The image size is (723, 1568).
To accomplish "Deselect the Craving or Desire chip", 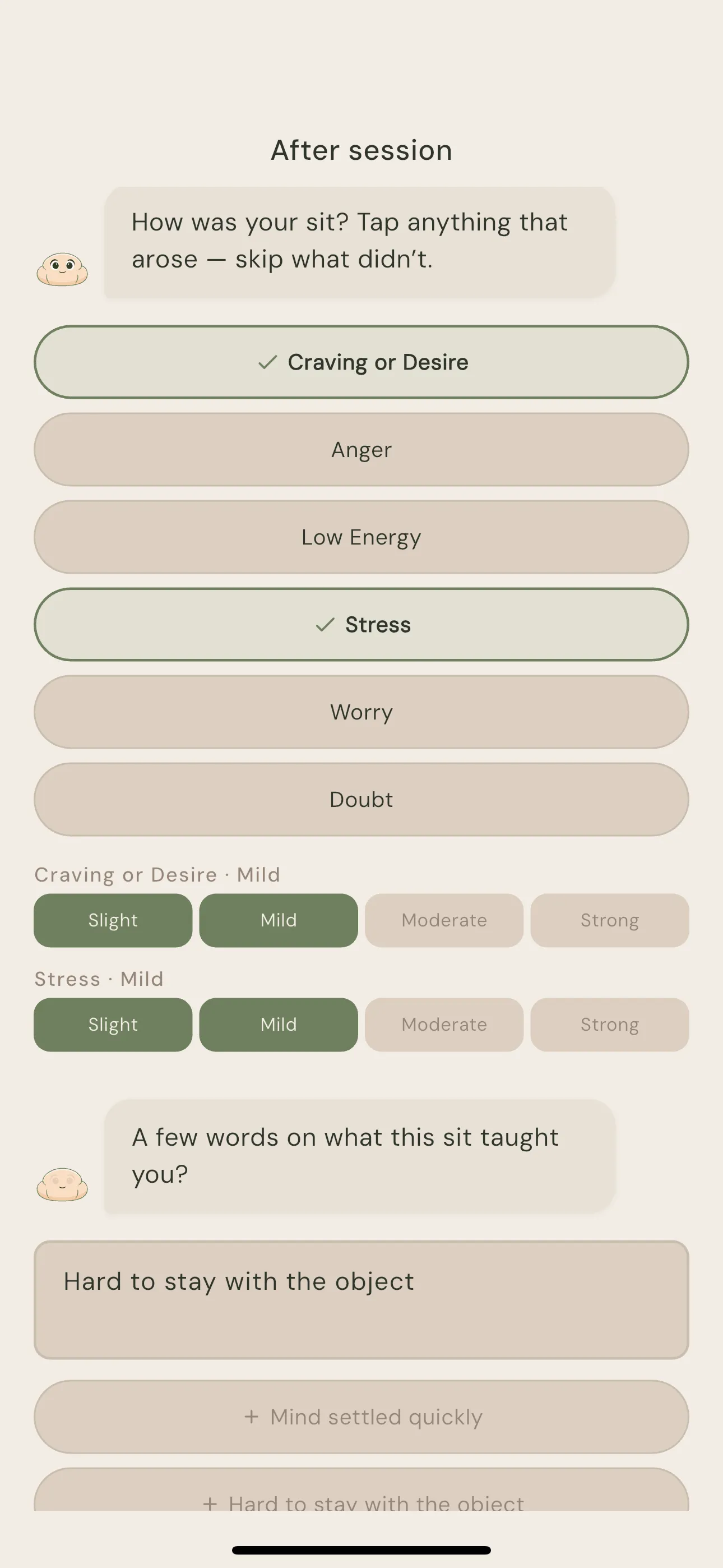I will tap(361, 362).
